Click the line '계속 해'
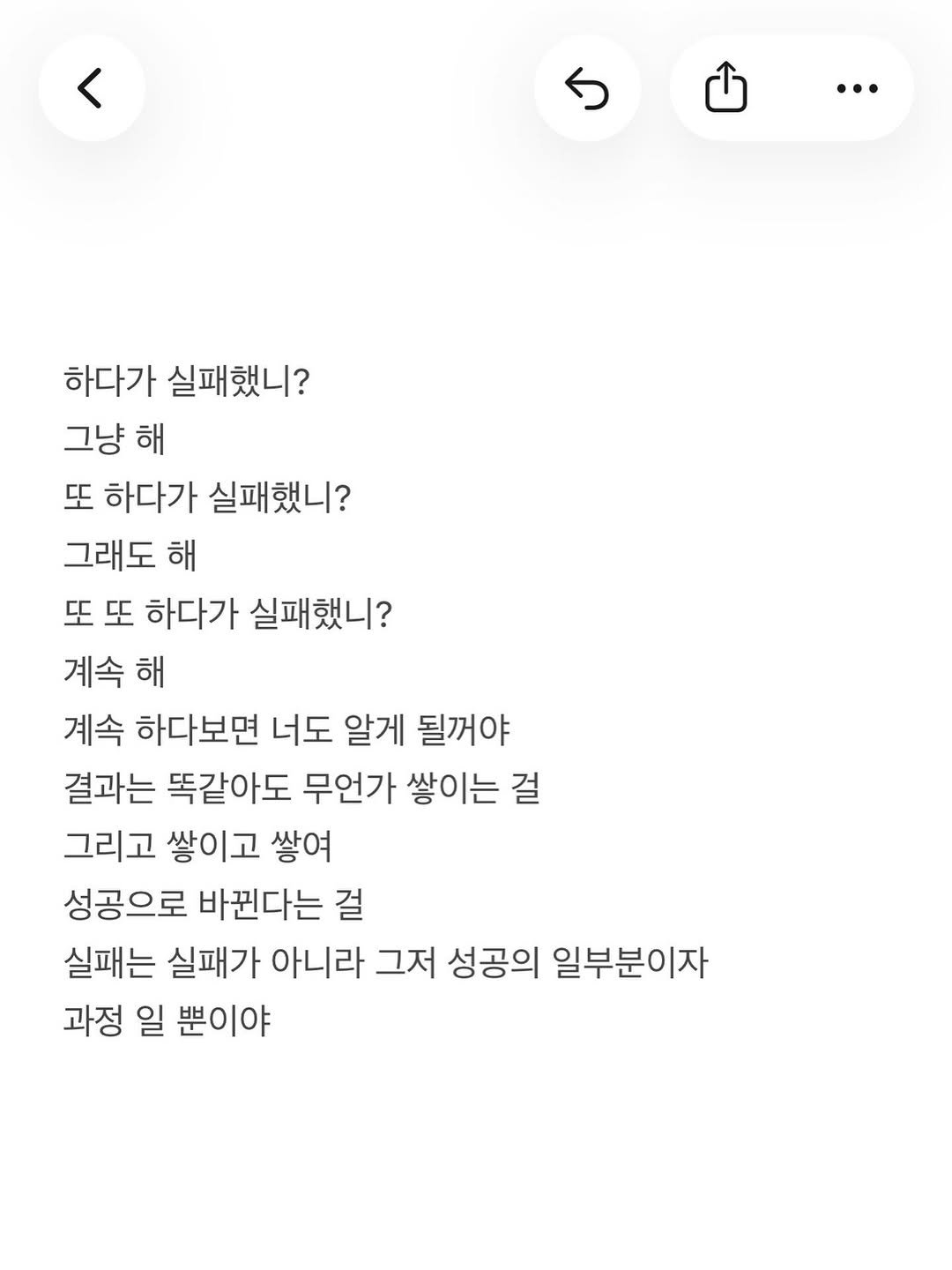The image size is (952, 1270). [115, 671]
